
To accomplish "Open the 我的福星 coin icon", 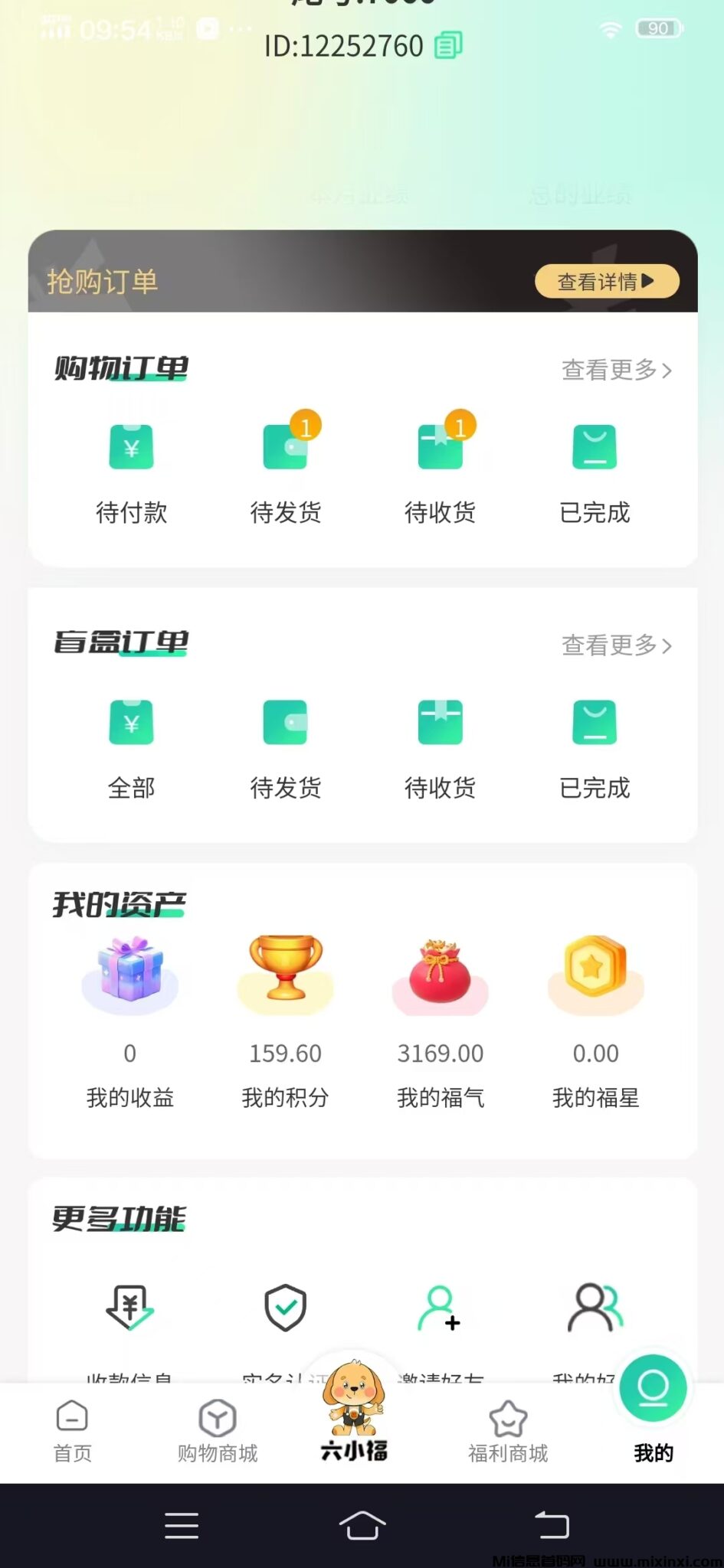I will [x=595, y=972].
